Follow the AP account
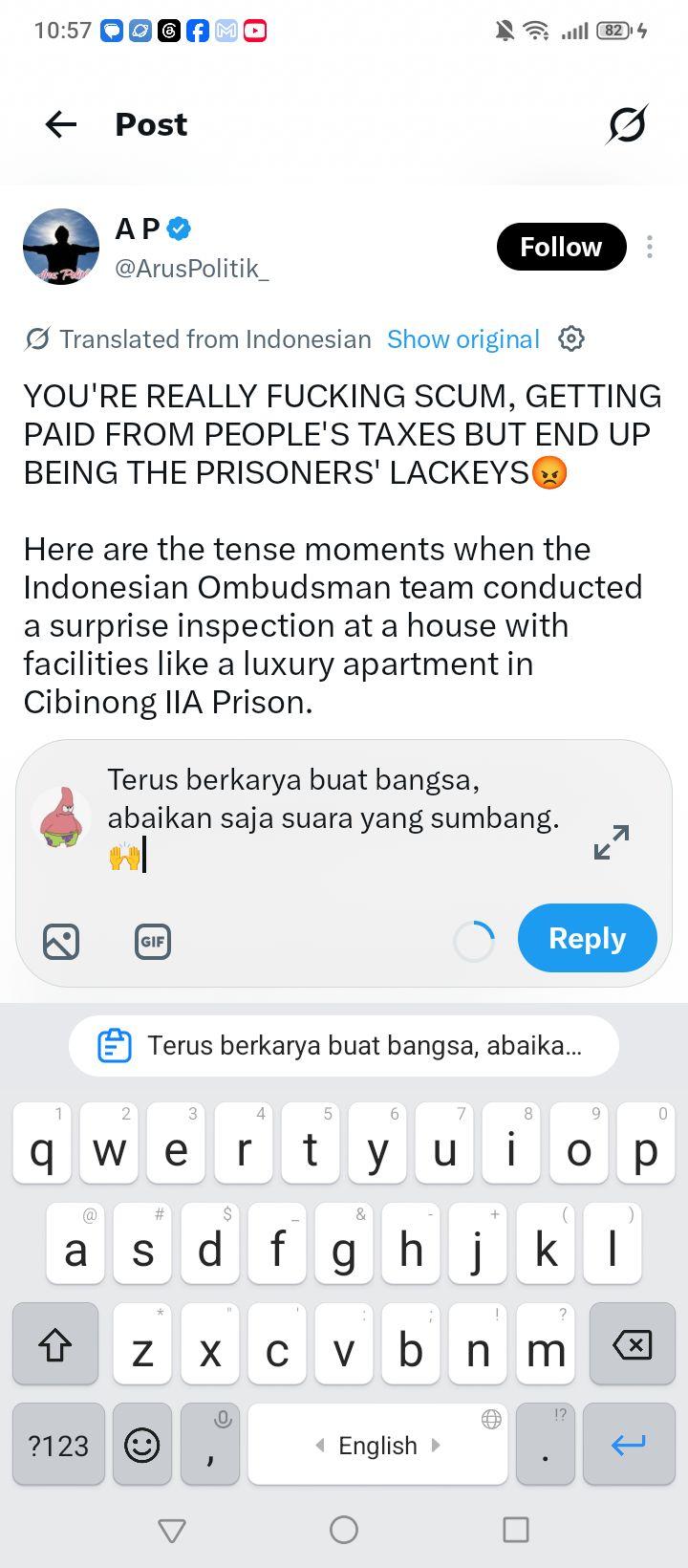The width and height of the screenshot is (688, 1568). pos(561,247)
